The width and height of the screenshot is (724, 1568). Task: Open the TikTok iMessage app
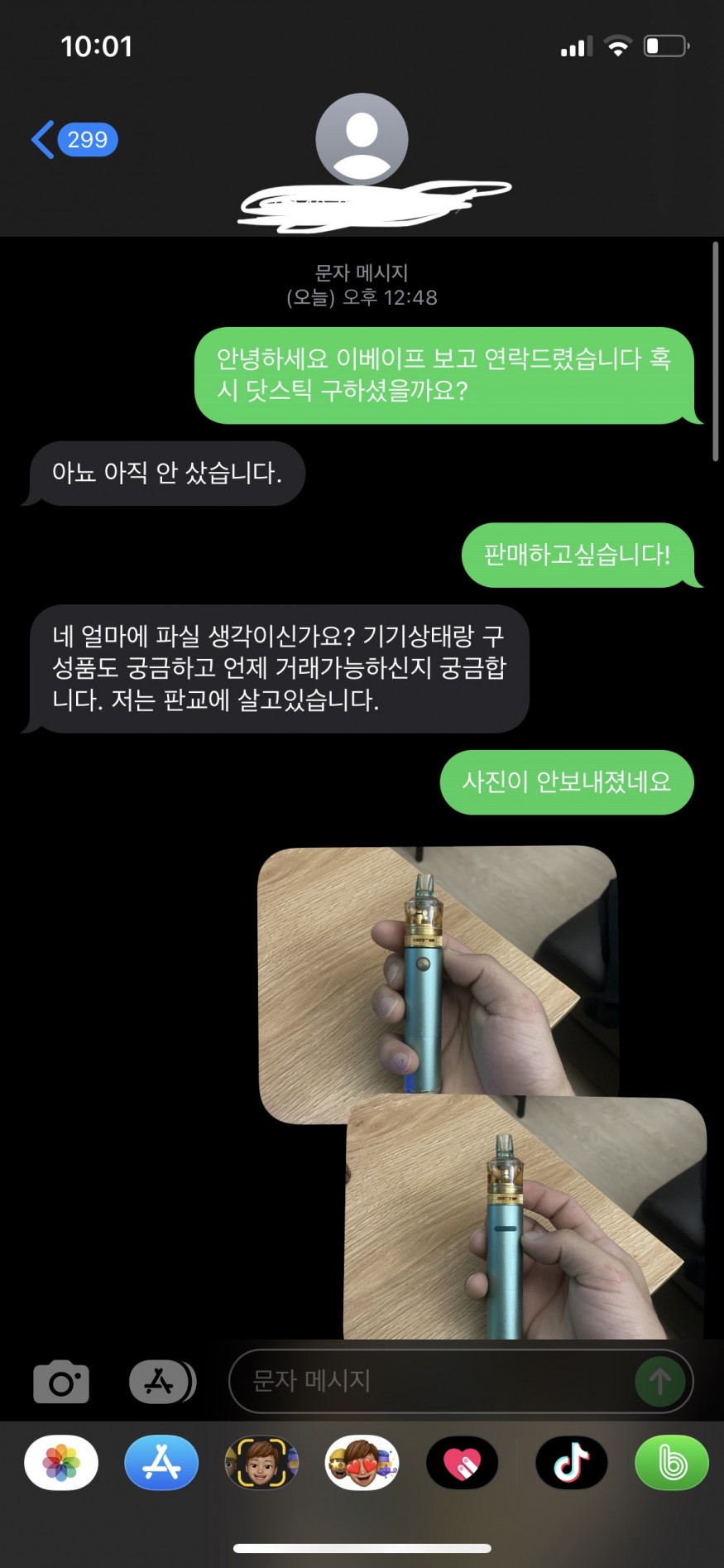(571, 1463)
